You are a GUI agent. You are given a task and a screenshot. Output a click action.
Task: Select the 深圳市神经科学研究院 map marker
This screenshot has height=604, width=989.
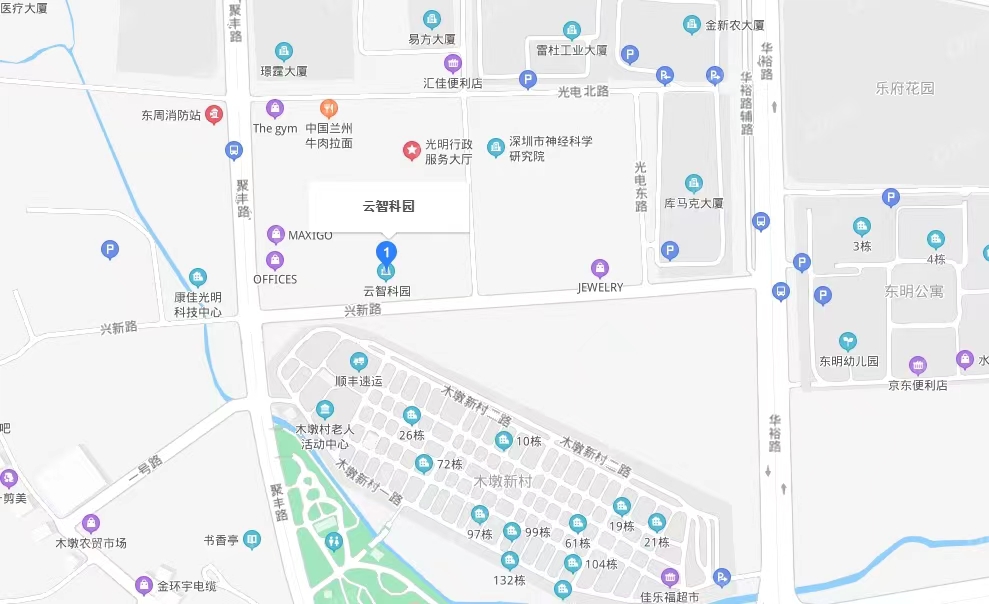[495, 148]
